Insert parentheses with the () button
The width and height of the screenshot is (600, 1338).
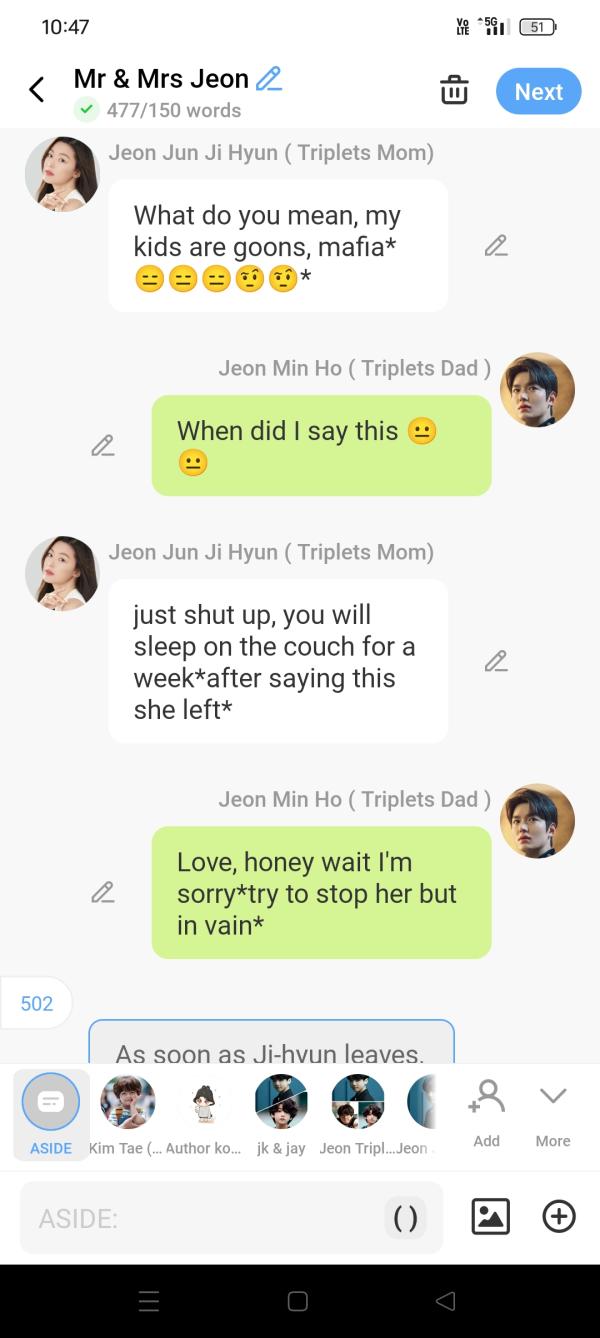pyautogui.click(x=405, y=1218)
